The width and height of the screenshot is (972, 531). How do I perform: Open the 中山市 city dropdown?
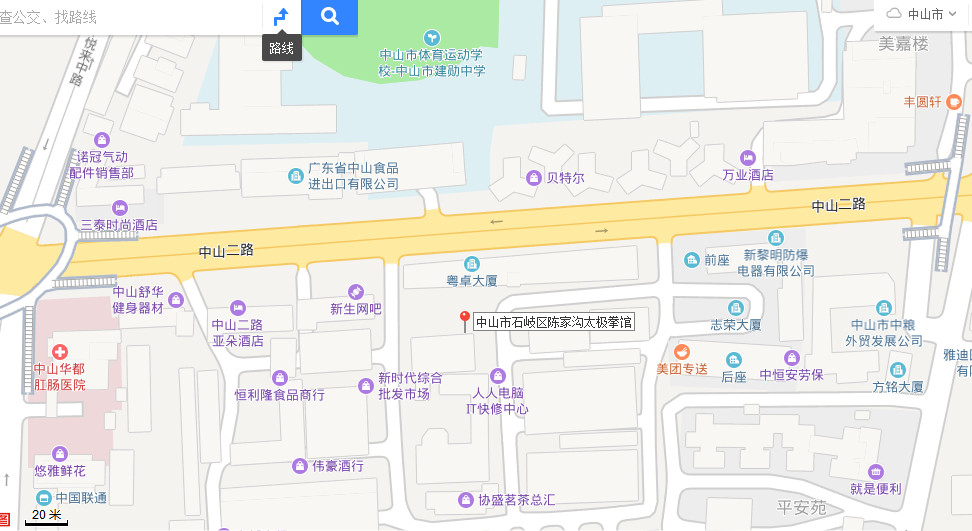tap(921, 13)
